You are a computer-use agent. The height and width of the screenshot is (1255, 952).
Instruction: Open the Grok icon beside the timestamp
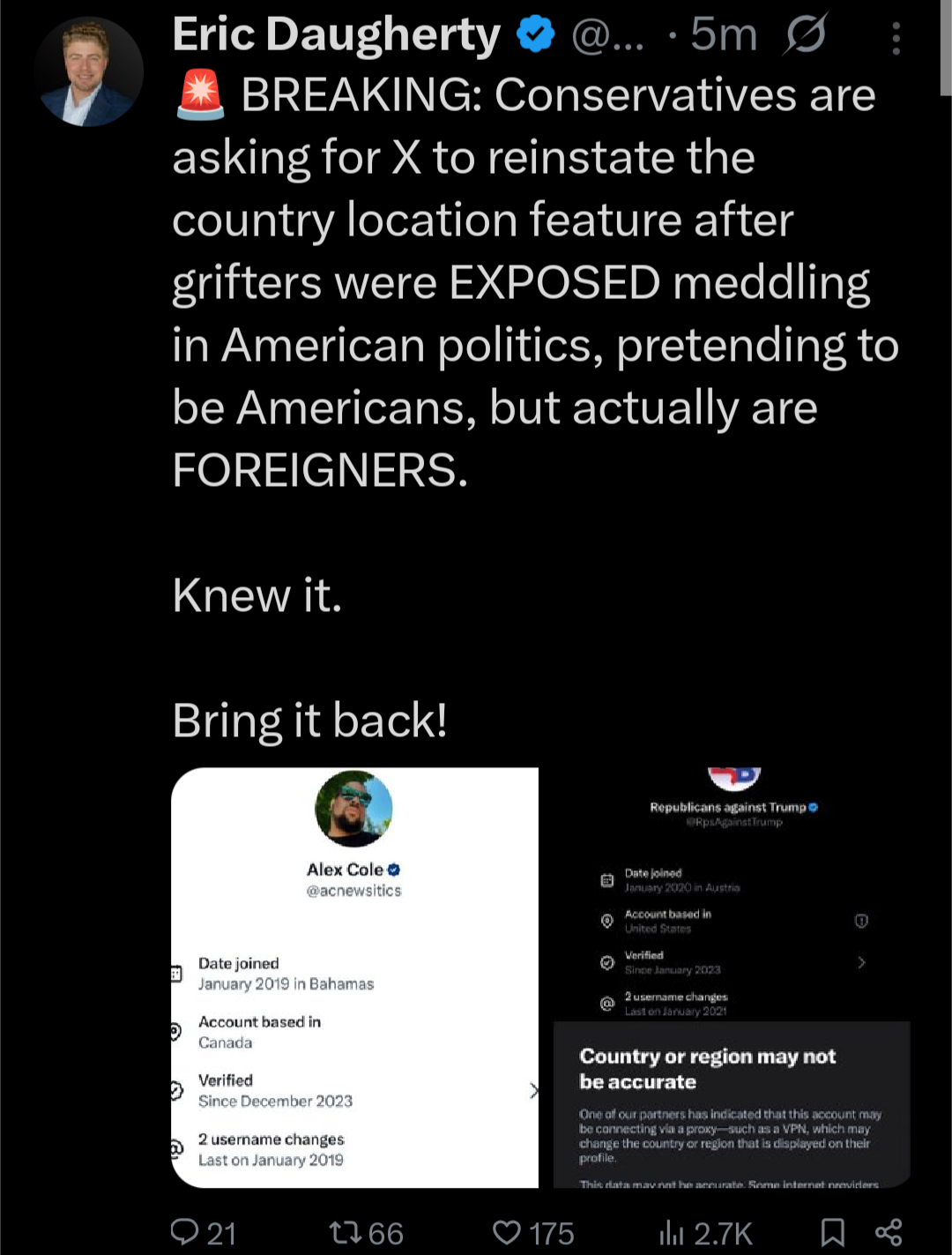804,35
